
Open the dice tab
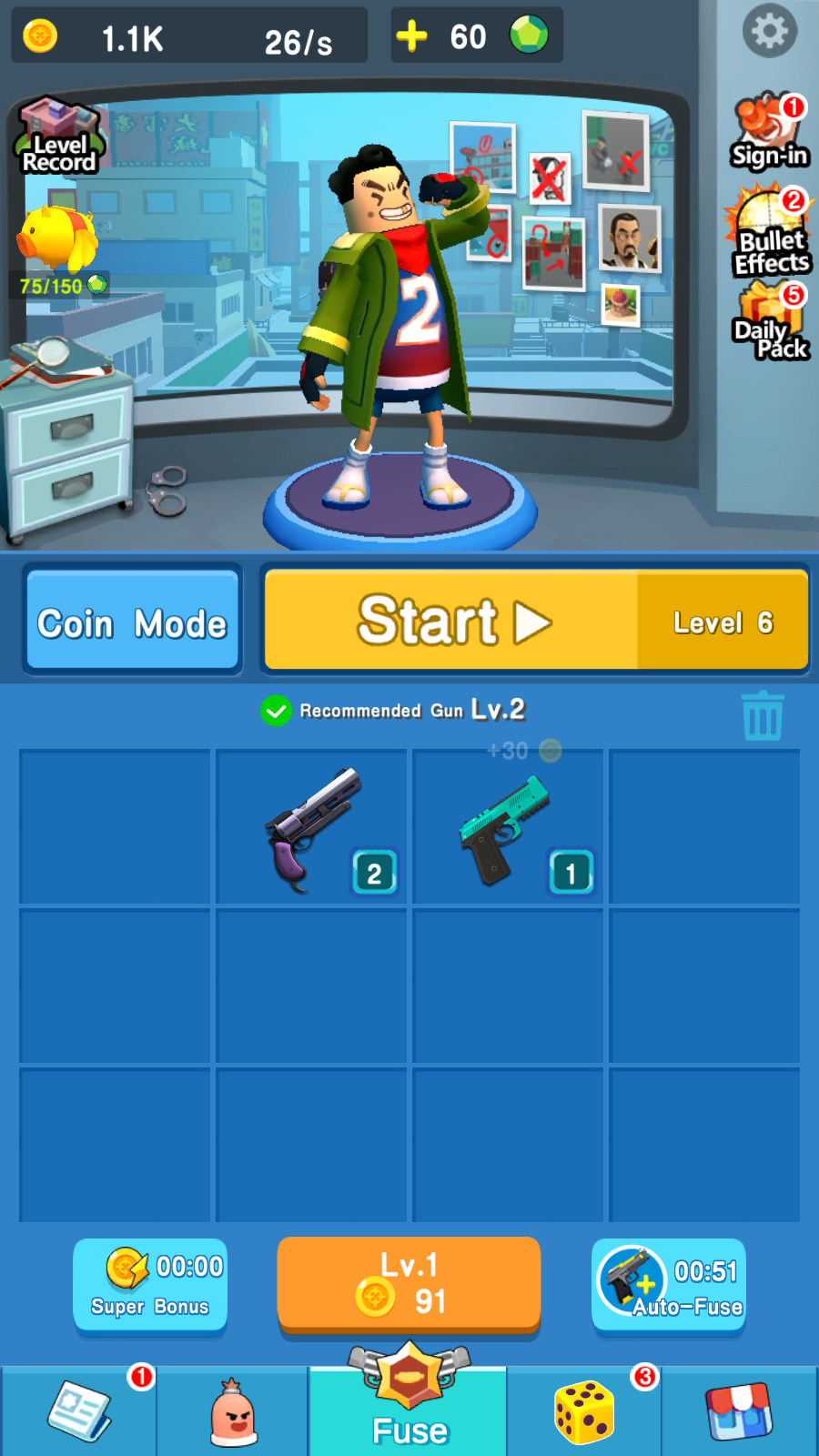[x=584, y=1411]
